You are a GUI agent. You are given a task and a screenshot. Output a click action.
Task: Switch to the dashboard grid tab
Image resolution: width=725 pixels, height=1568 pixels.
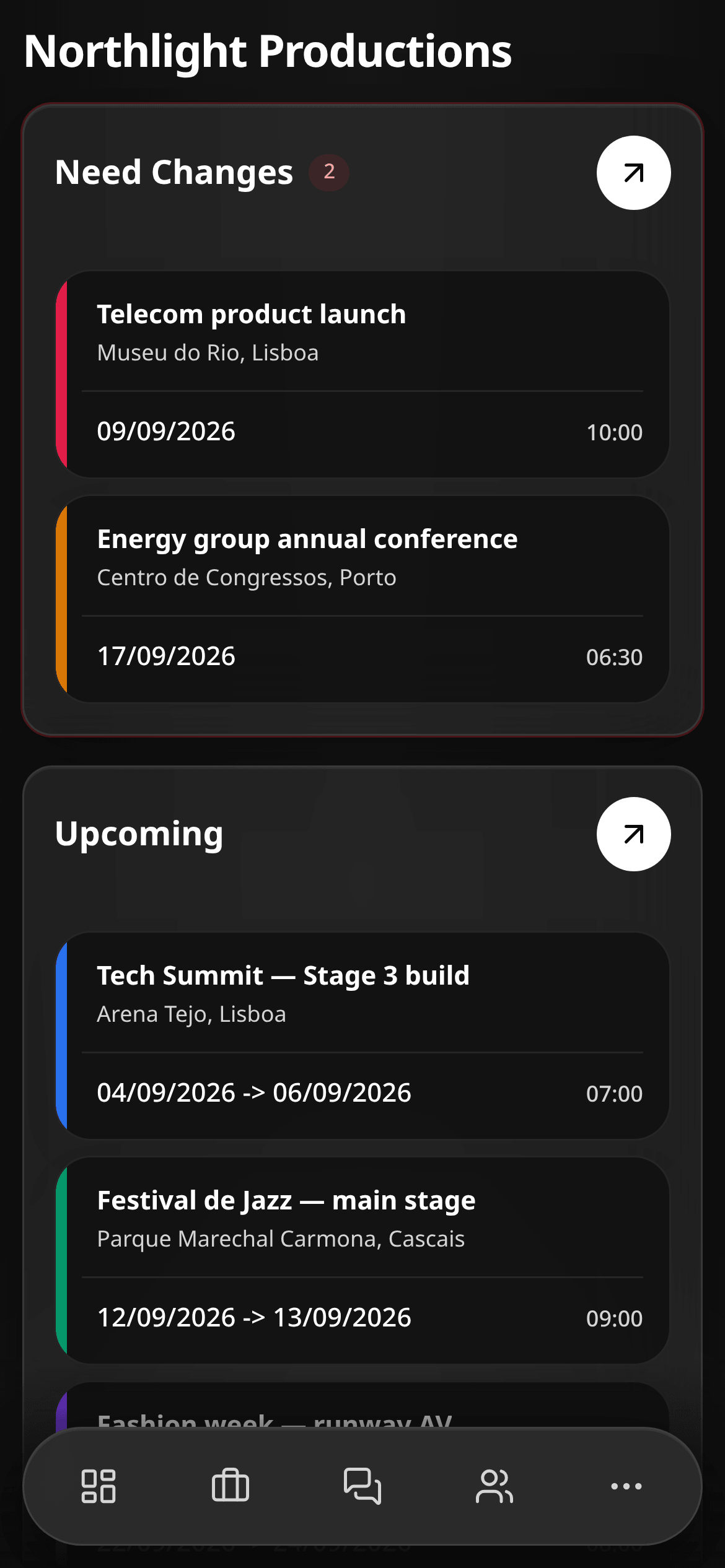tap(99, 1486)
